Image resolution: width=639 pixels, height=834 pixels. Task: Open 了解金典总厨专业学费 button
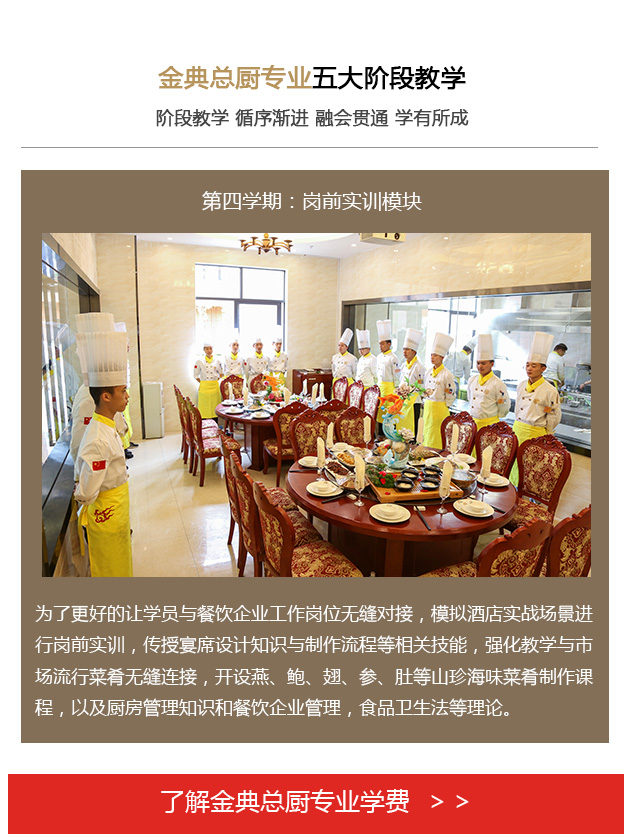pos(315,802)
